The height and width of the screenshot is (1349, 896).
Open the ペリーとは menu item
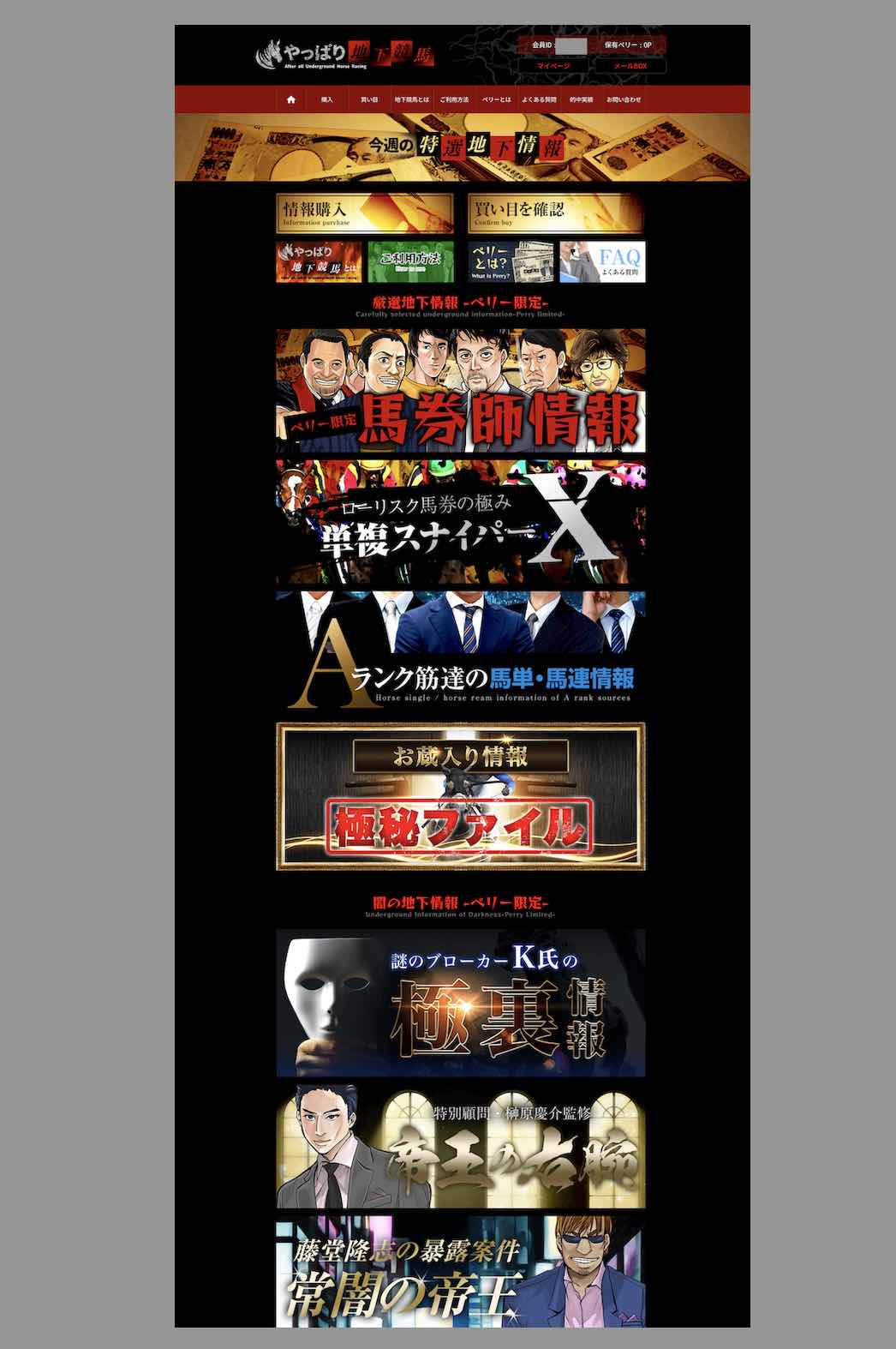tap(497, 99)
